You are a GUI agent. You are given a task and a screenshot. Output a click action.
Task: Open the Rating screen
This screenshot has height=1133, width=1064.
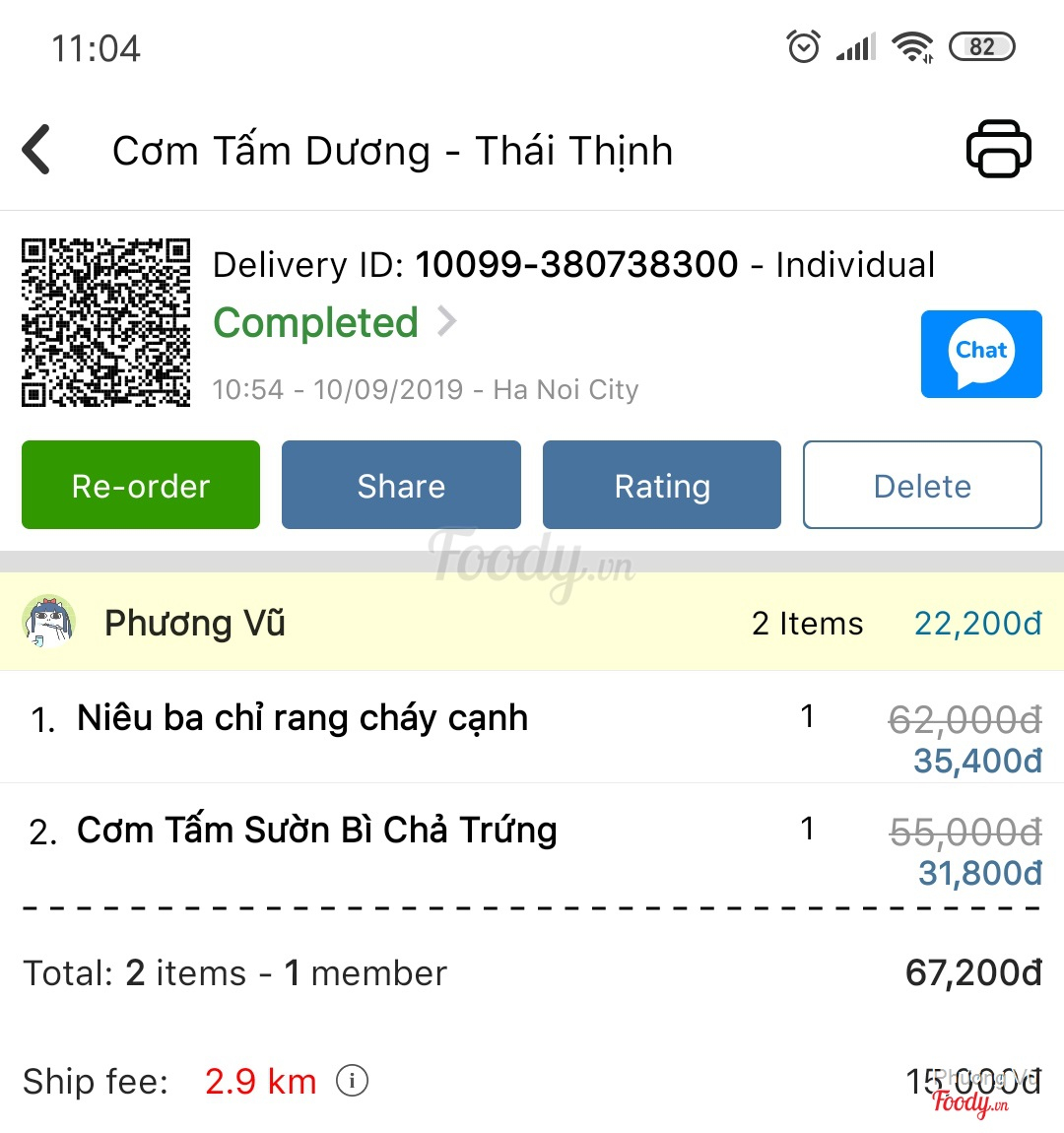point(661,485)
